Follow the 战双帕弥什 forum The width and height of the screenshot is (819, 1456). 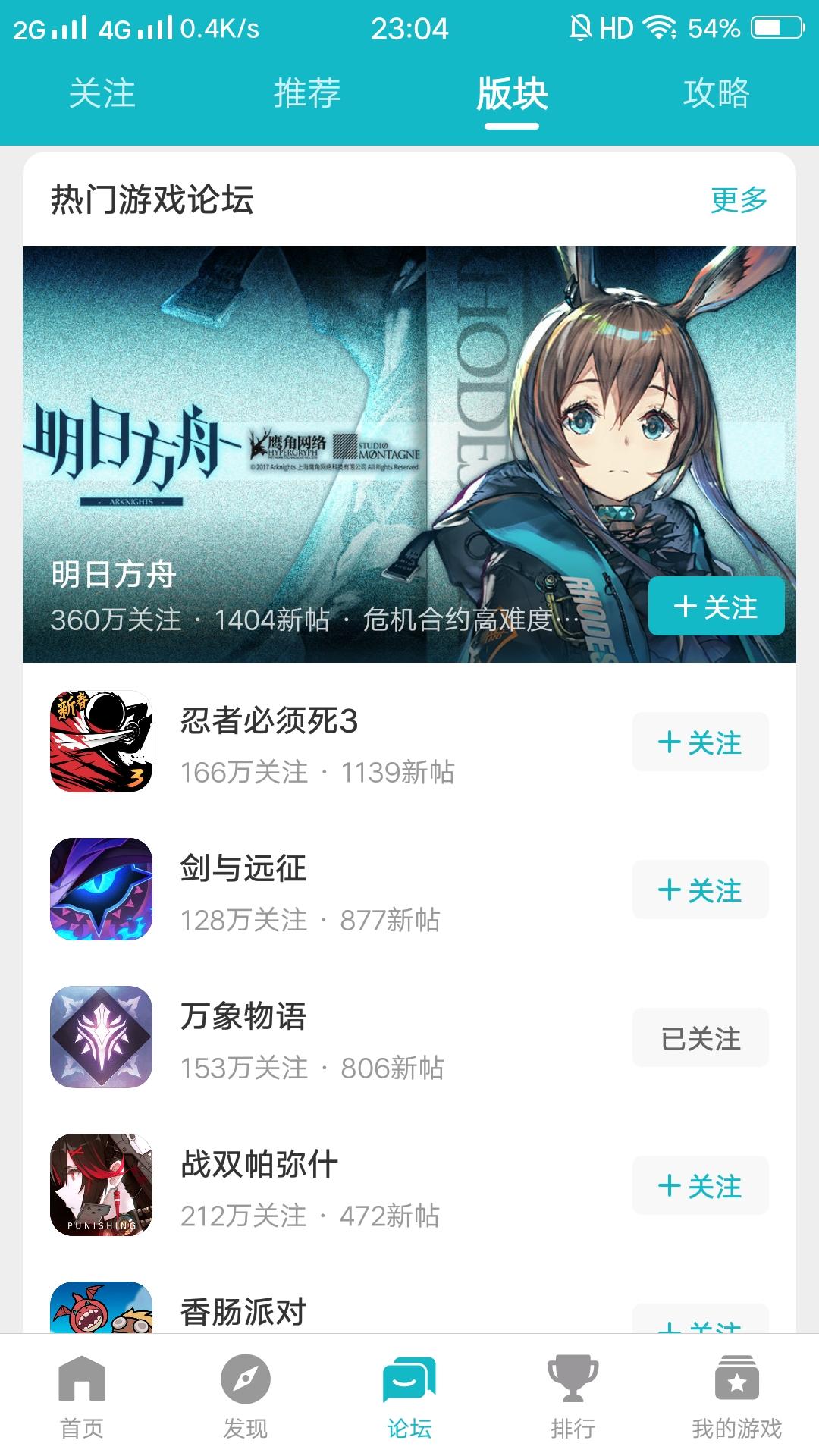700,1186
